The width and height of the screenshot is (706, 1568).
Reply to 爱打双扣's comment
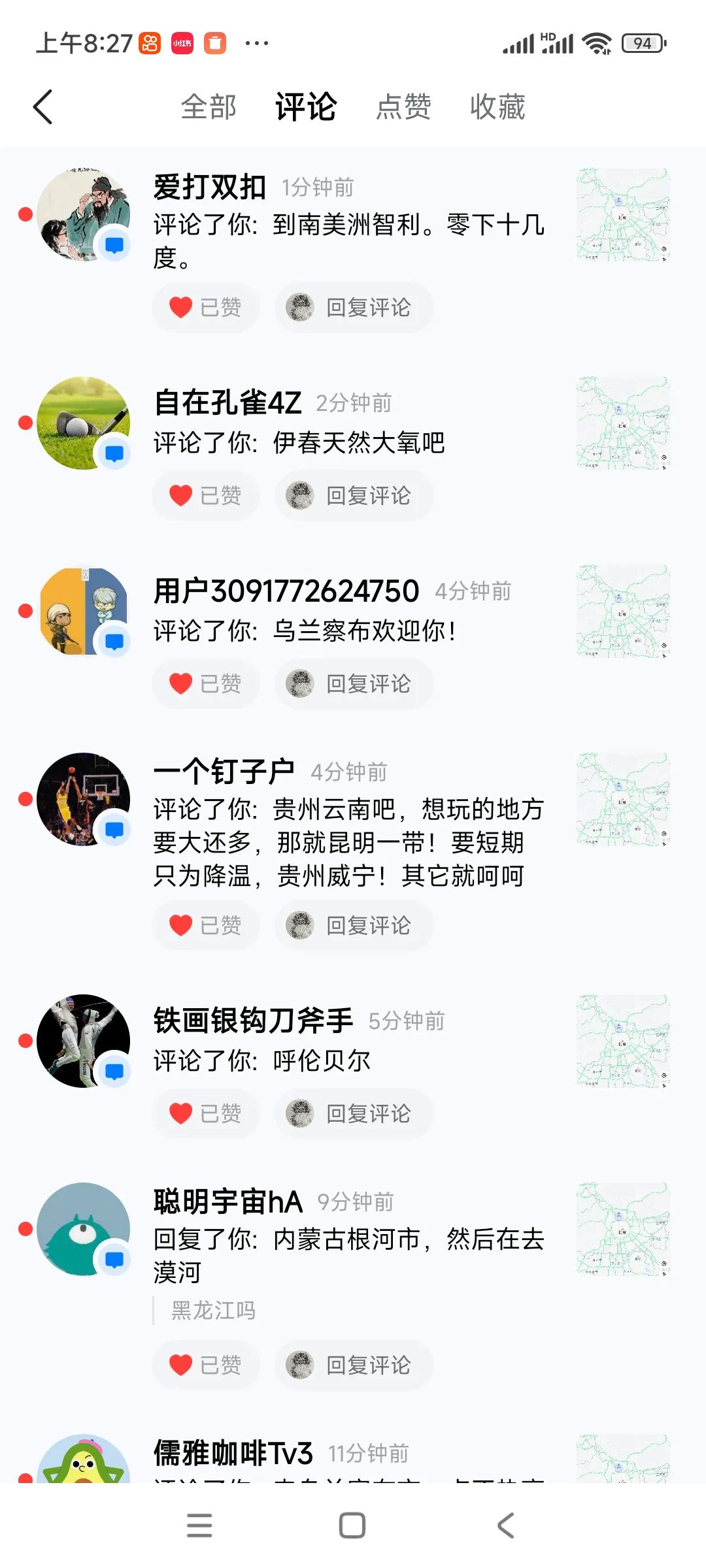coord(354,307)
